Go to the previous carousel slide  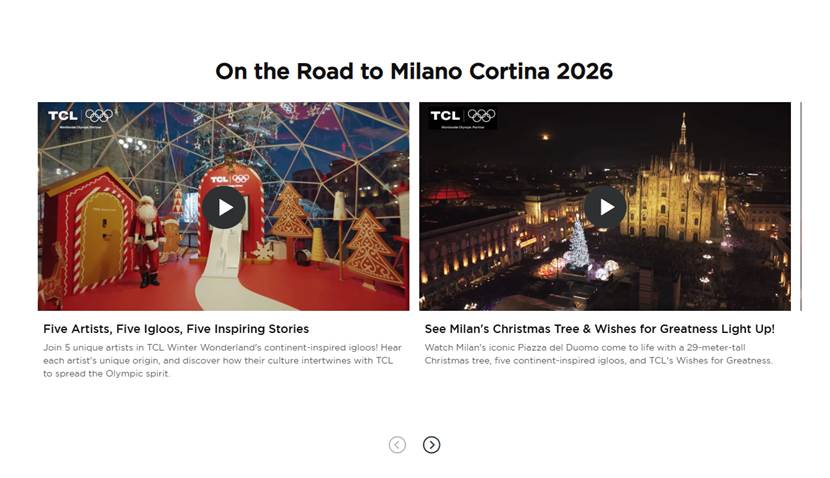coord(397,445)
